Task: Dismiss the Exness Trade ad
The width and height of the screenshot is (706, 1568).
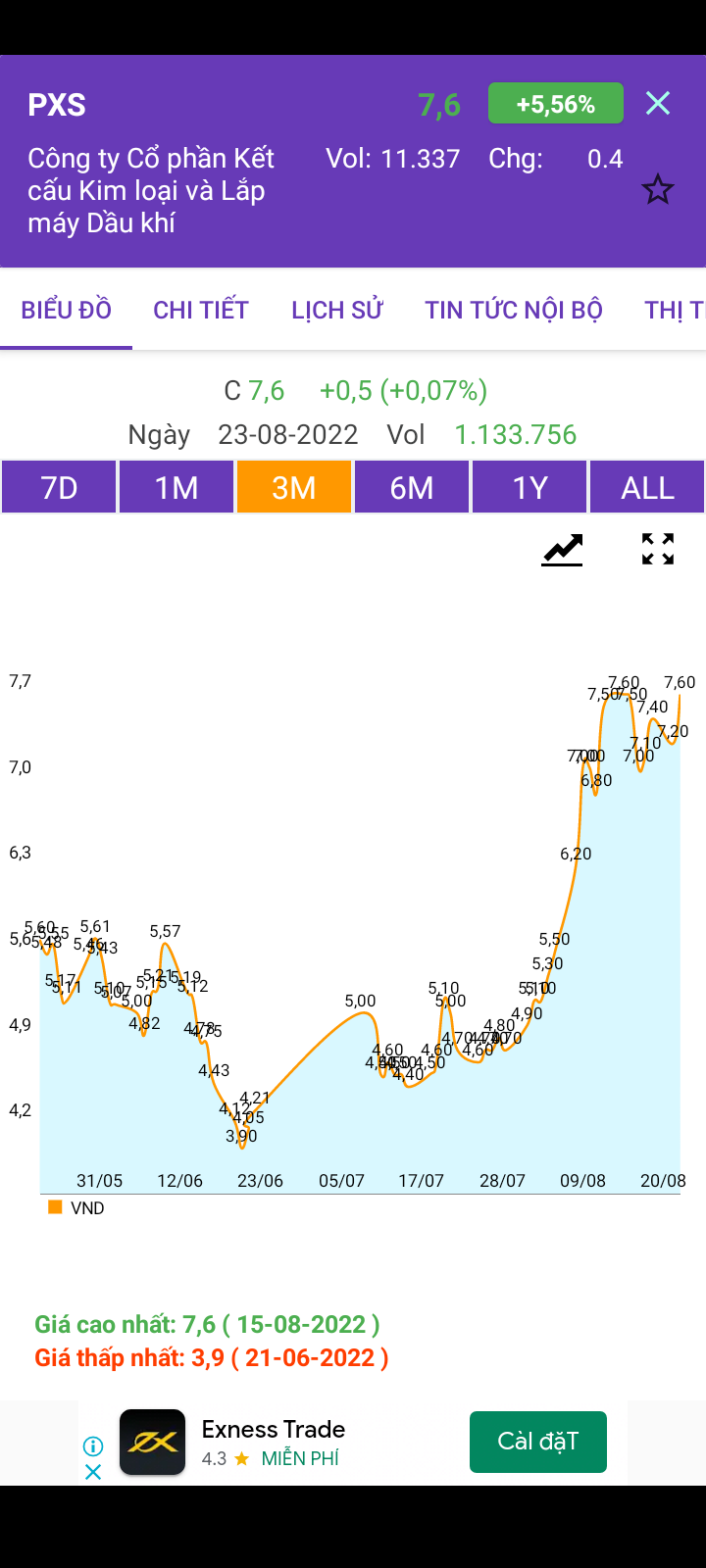Action: click(93, 1472)
